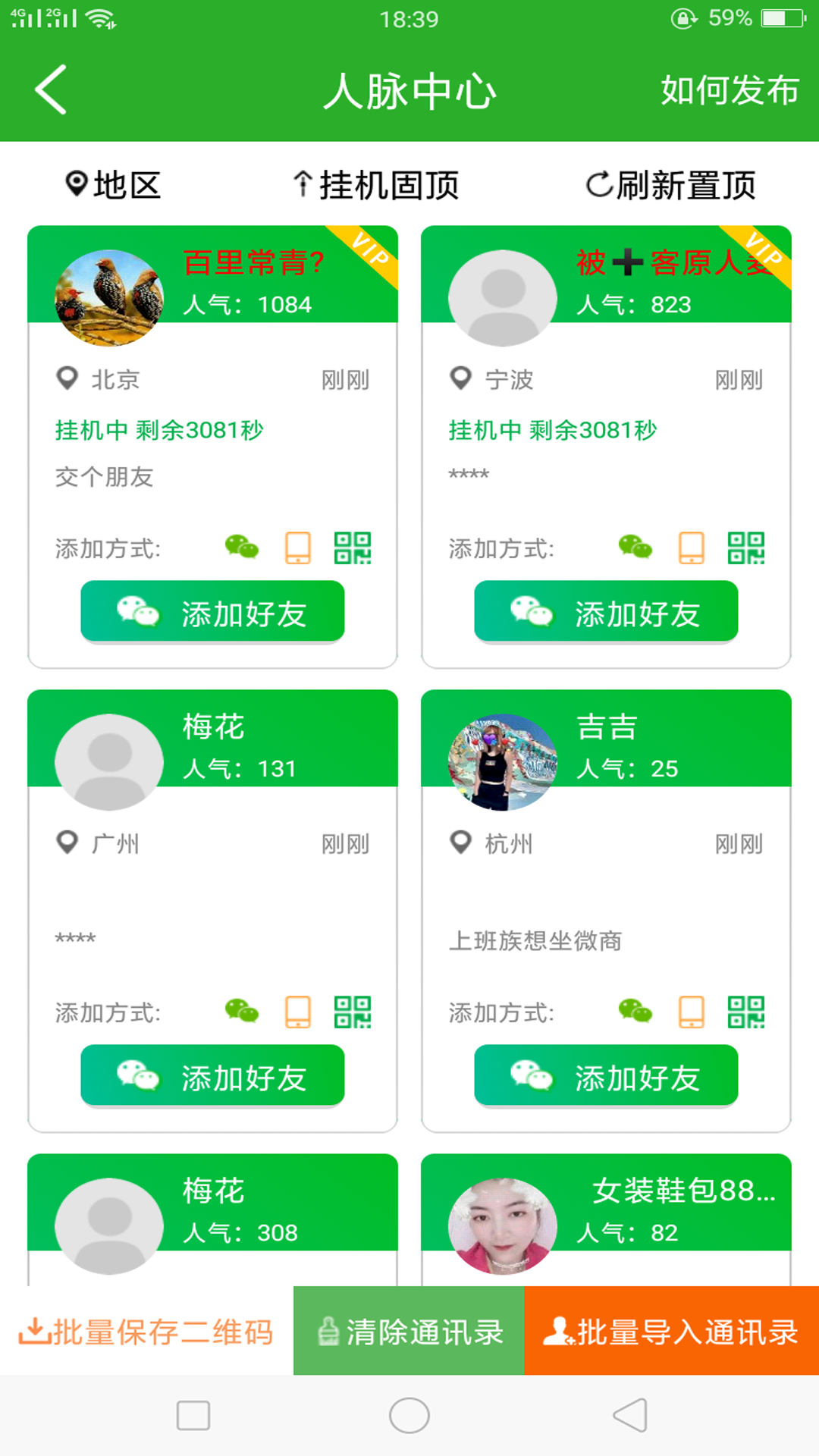Click the 剩余3081秒 countdown progress text
This screenshot has width=819, height=1456.
(202, 429)
